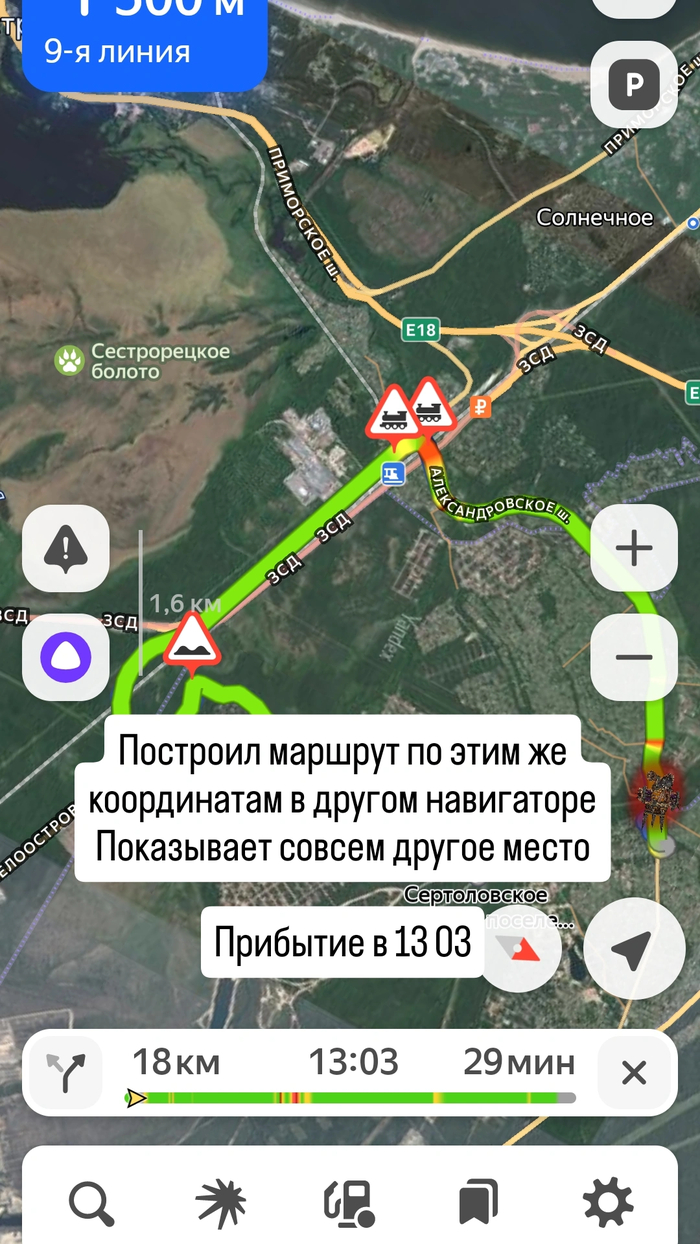Open the gas stations icon
700x1244 pixels.
point(349,1201)
